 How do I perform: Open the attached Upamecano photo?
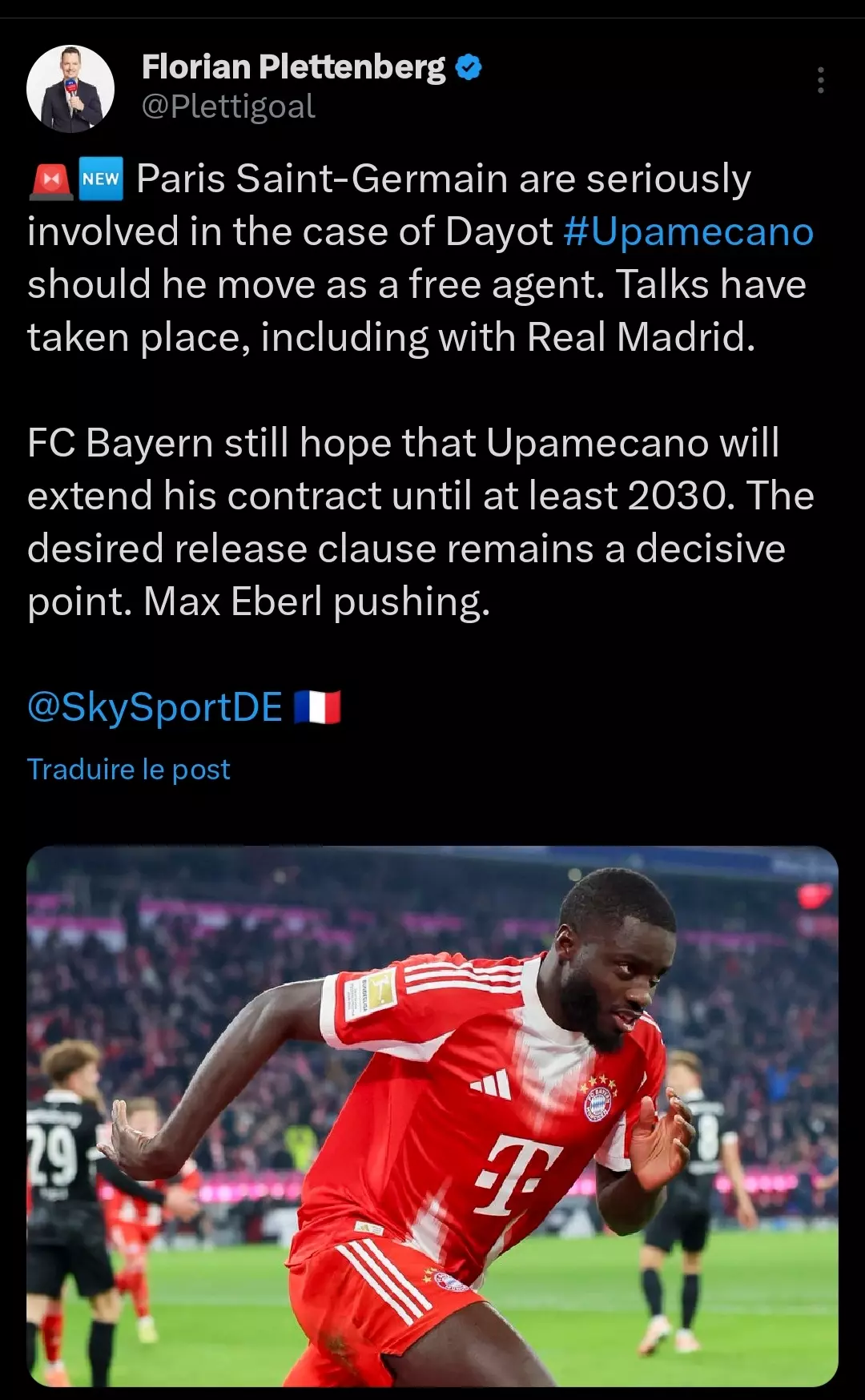[x=432, y=1115]
